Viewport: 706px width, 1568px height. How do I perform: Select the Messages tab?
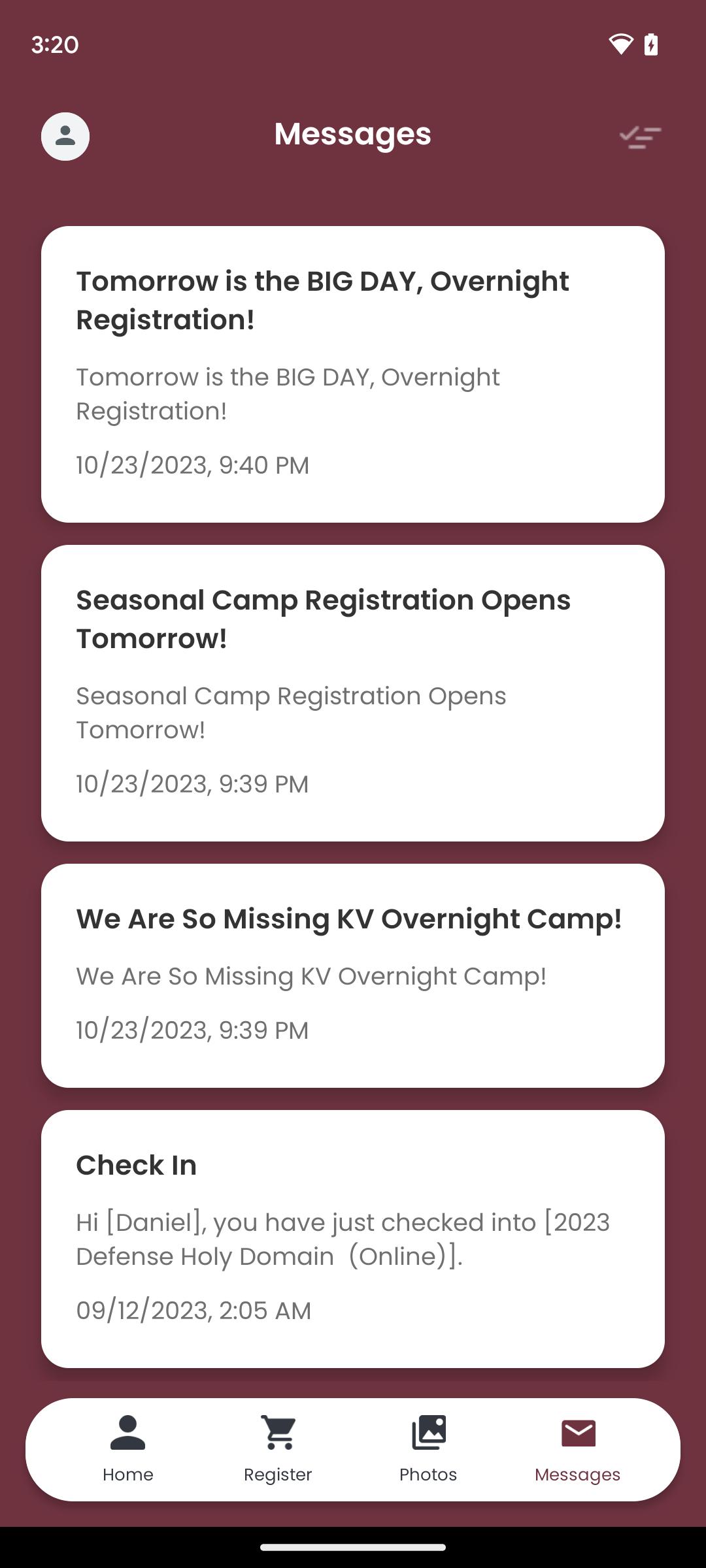click(578, 1450)
